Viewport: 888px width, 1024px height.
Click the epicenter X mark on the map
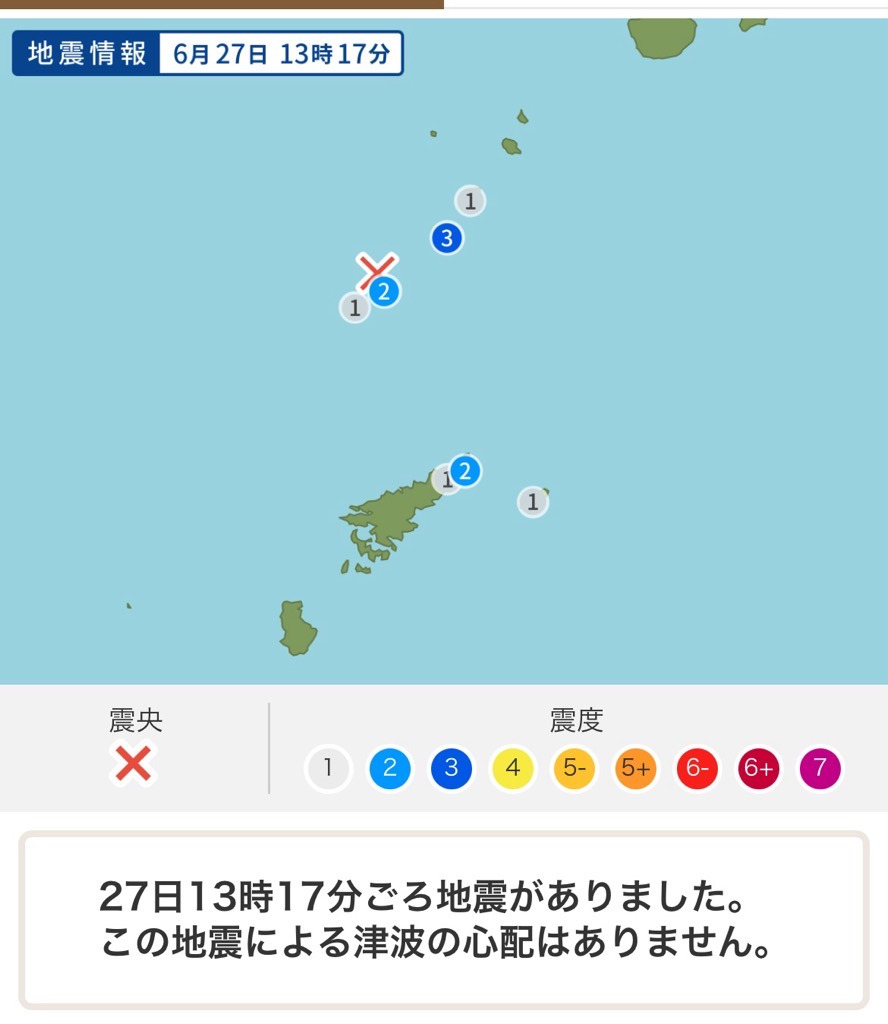[x=377, y=269]
